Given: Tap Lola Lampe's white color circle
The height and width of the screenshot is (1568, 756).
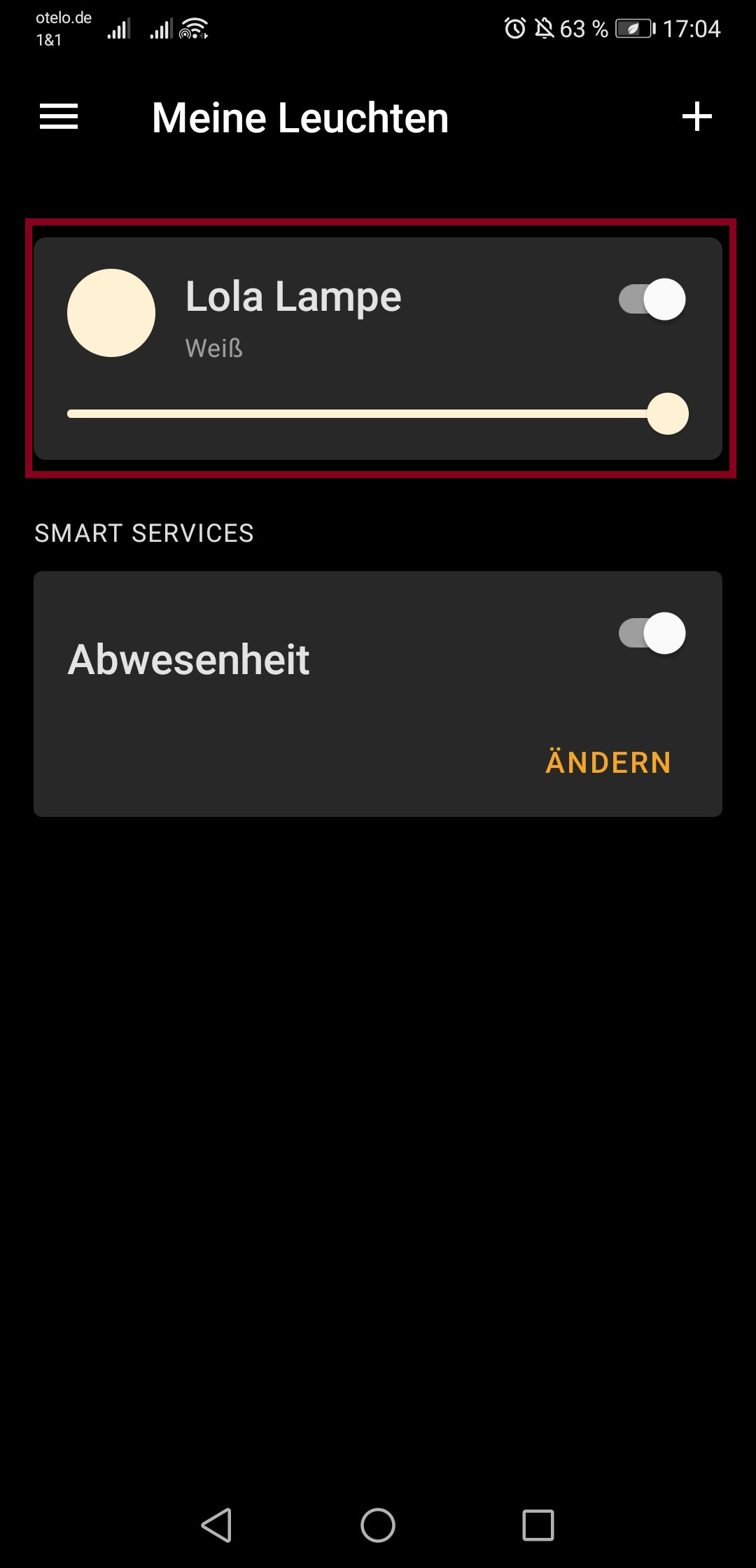Looking at the screenshot, I should pos(111,313).
